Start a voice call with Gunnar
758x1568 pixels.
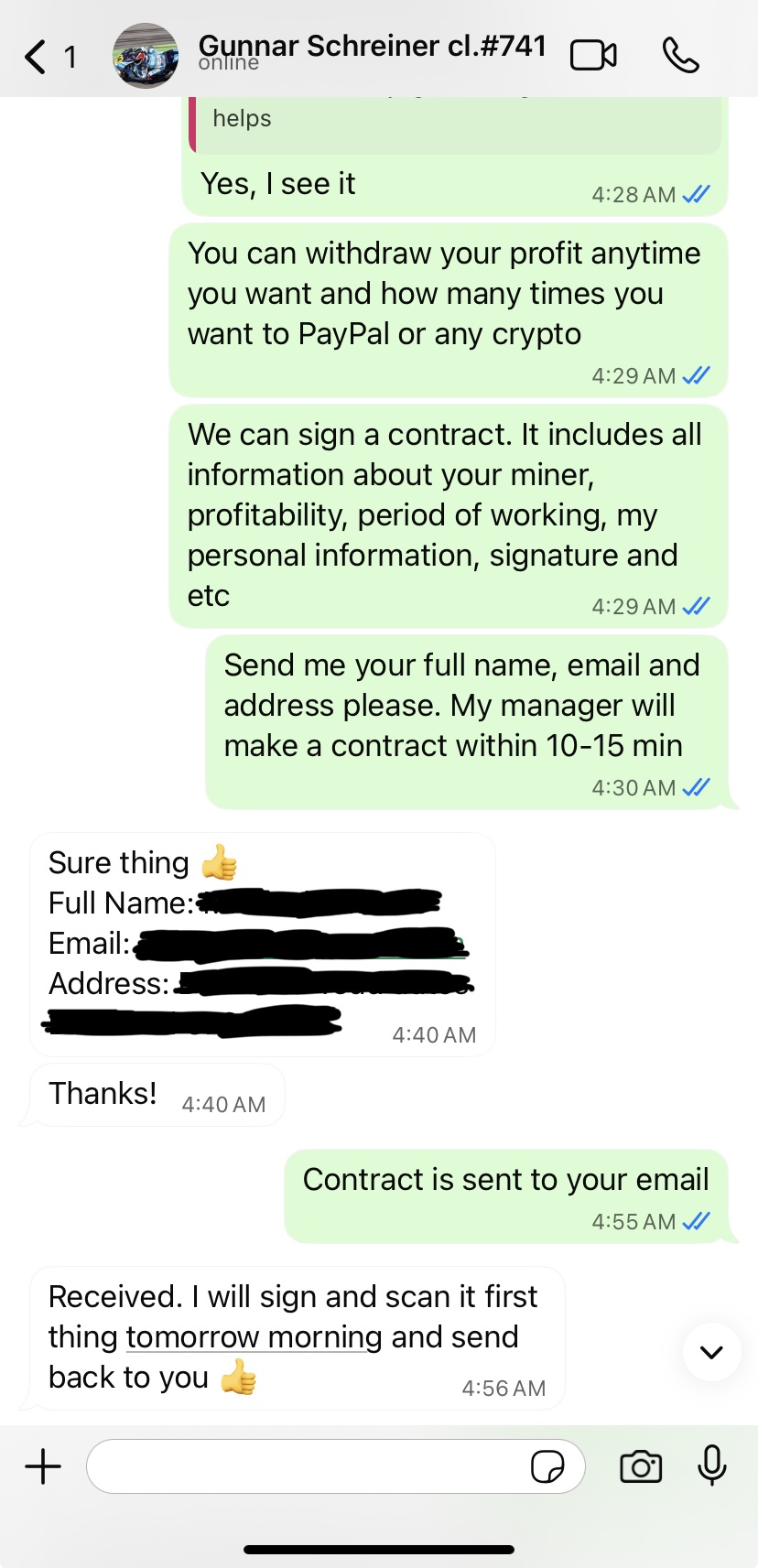click(680, 56)
